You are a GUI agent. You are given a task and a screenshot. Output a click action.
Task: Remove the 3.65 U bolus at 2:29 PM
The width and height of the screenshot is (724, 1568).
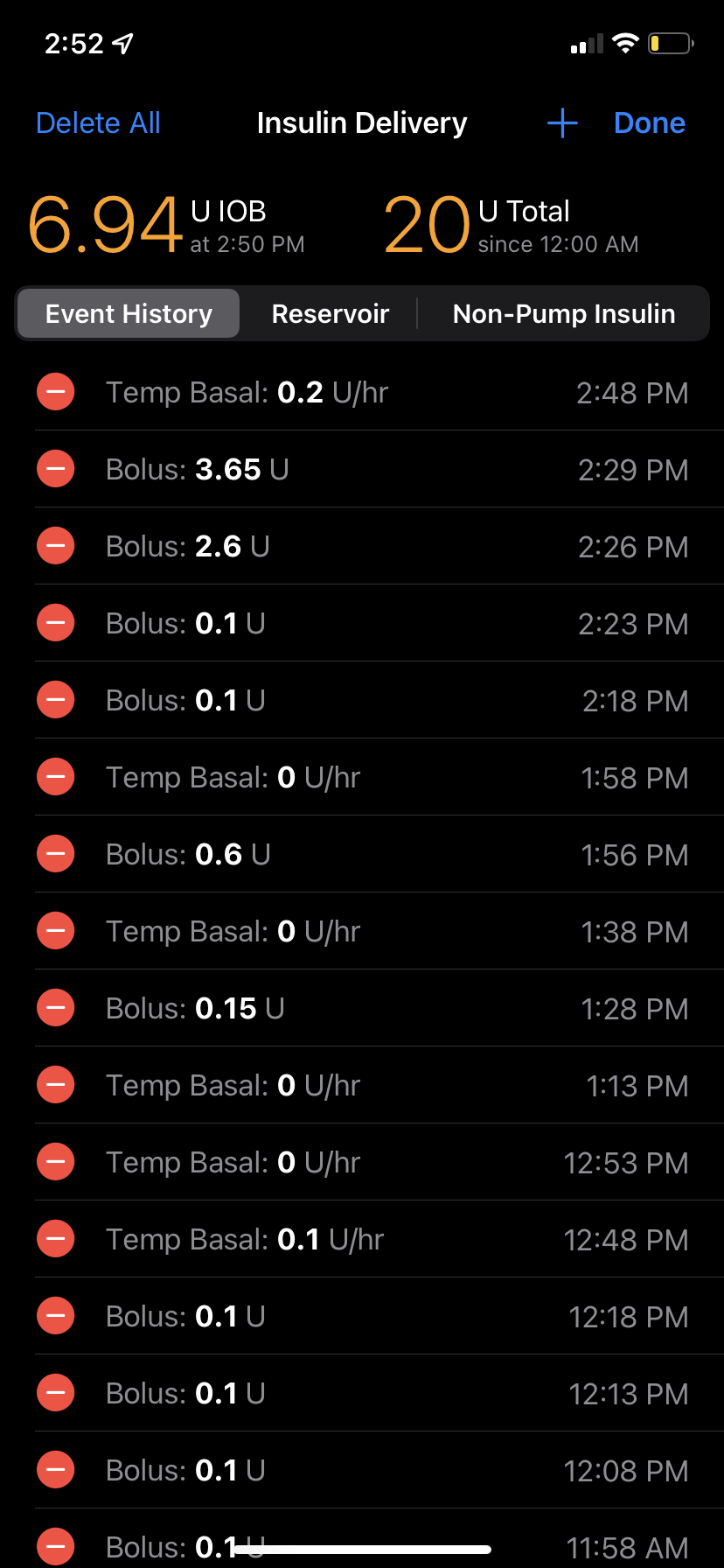click(55, 469)
